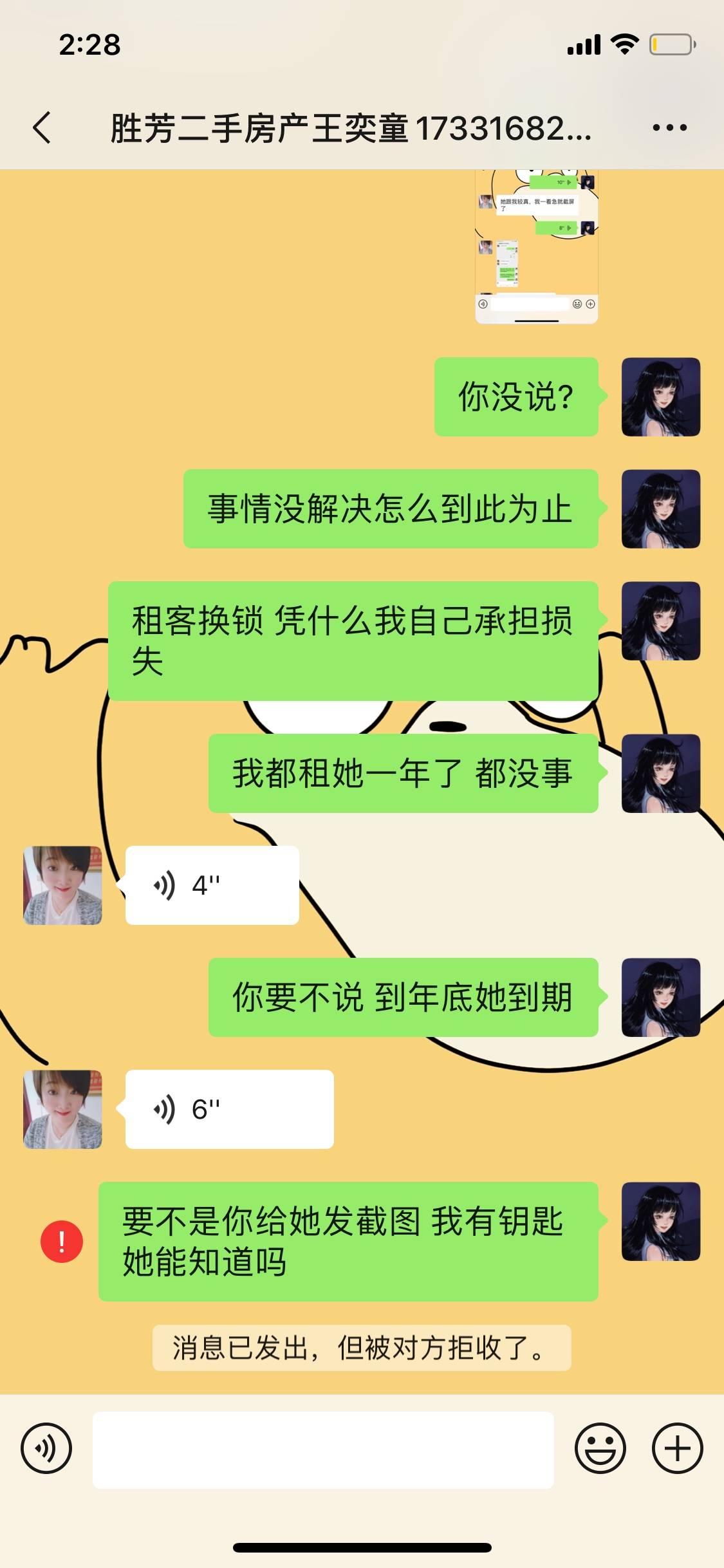724x1568 pixels.
Task: Open the shared screenshot image
Action: [536, 247]
